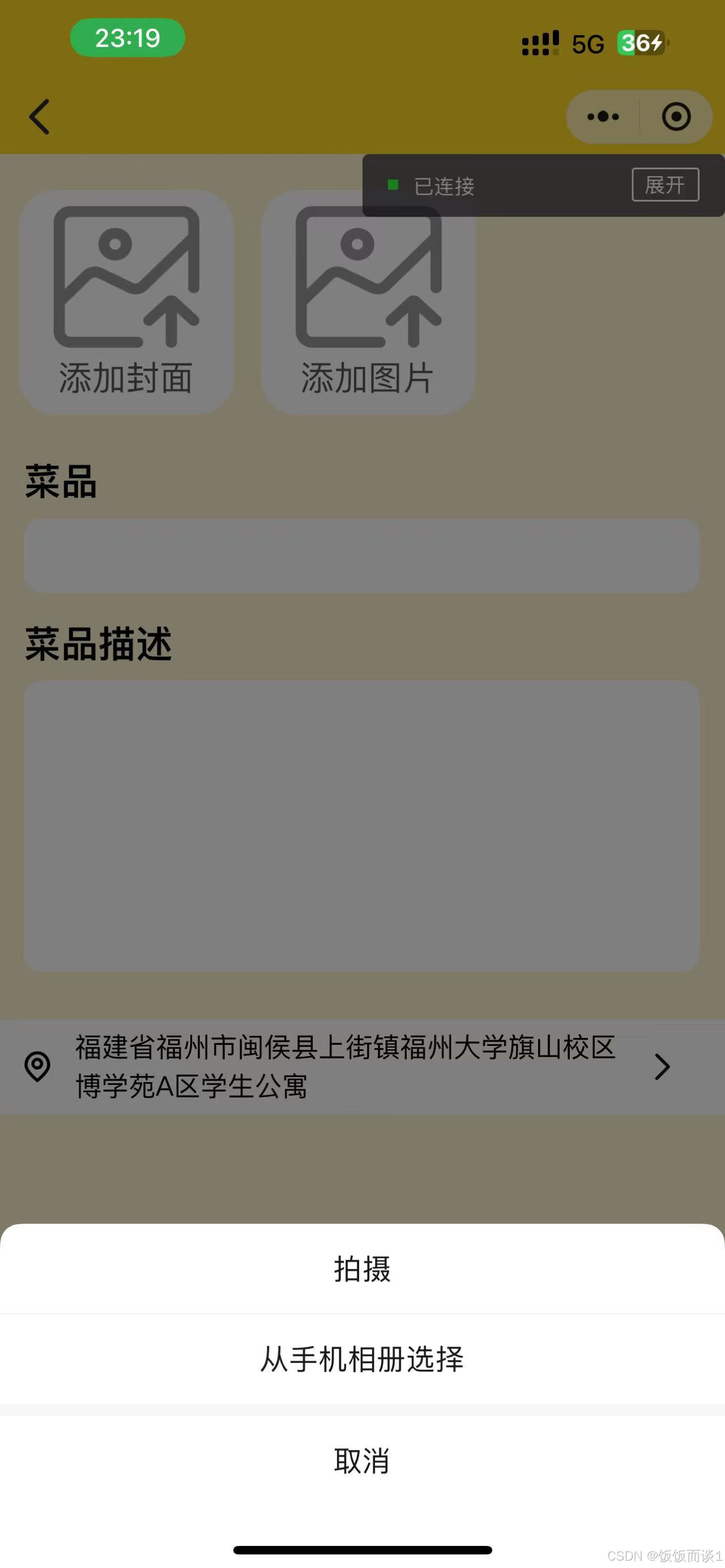The width and height of the screenshot is (725, 1568).
Task: Select 从手机相册选择 in the action sheet
Action: pyautogui.click(x=362, y=1360)
